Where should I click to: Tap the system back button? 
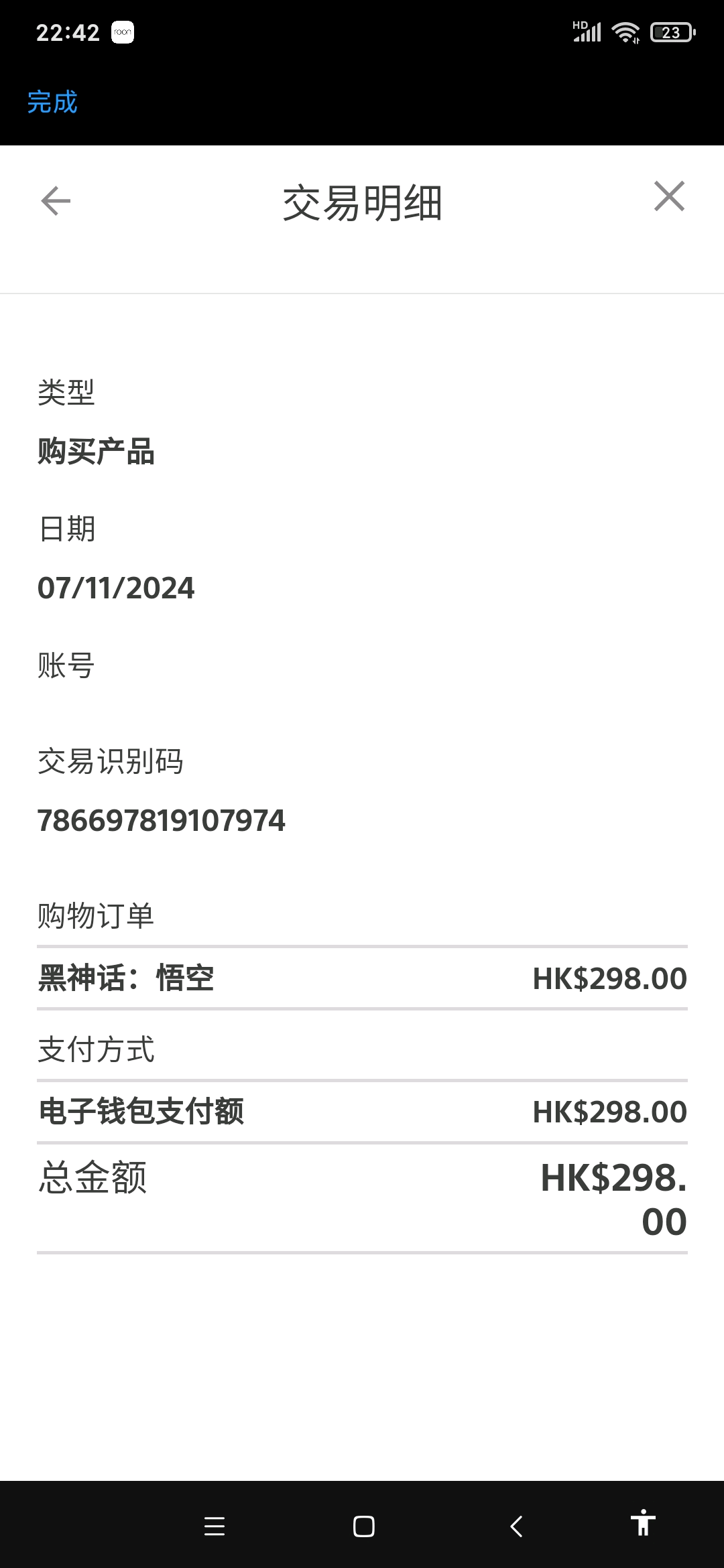516,1526
